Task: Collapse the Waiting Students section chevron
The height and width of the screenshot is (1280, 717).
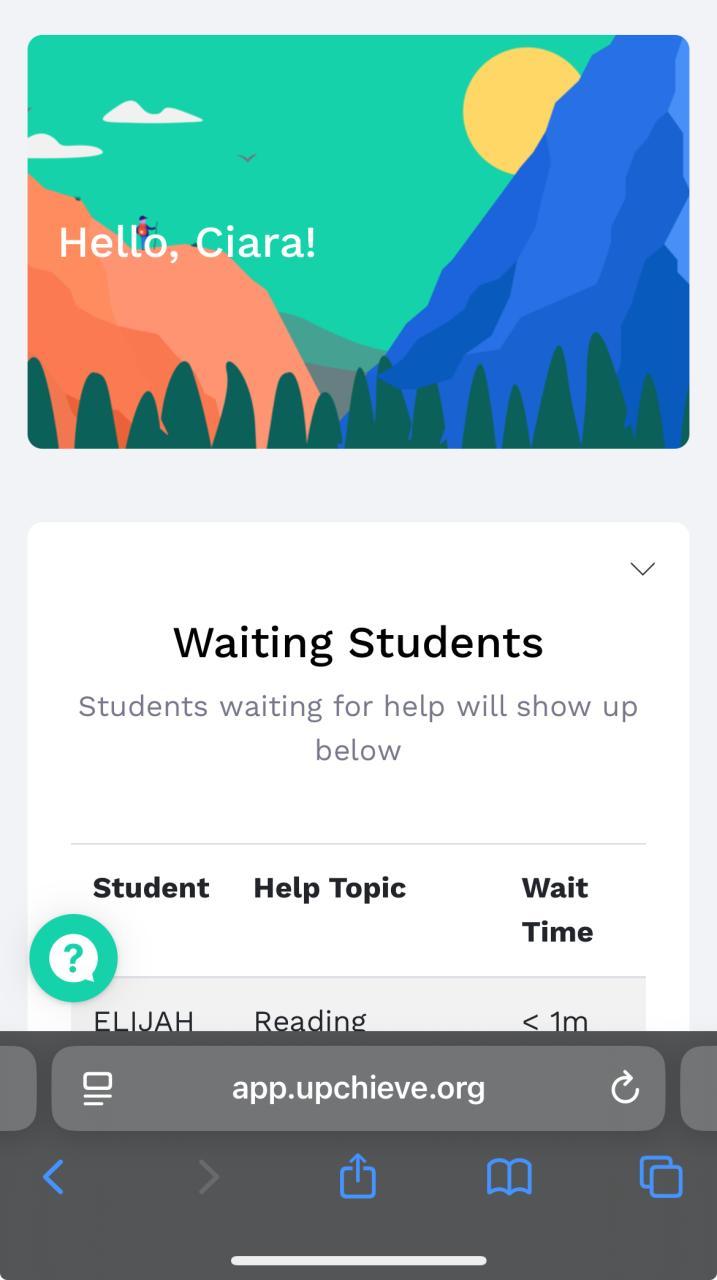Action: [642, 569]
